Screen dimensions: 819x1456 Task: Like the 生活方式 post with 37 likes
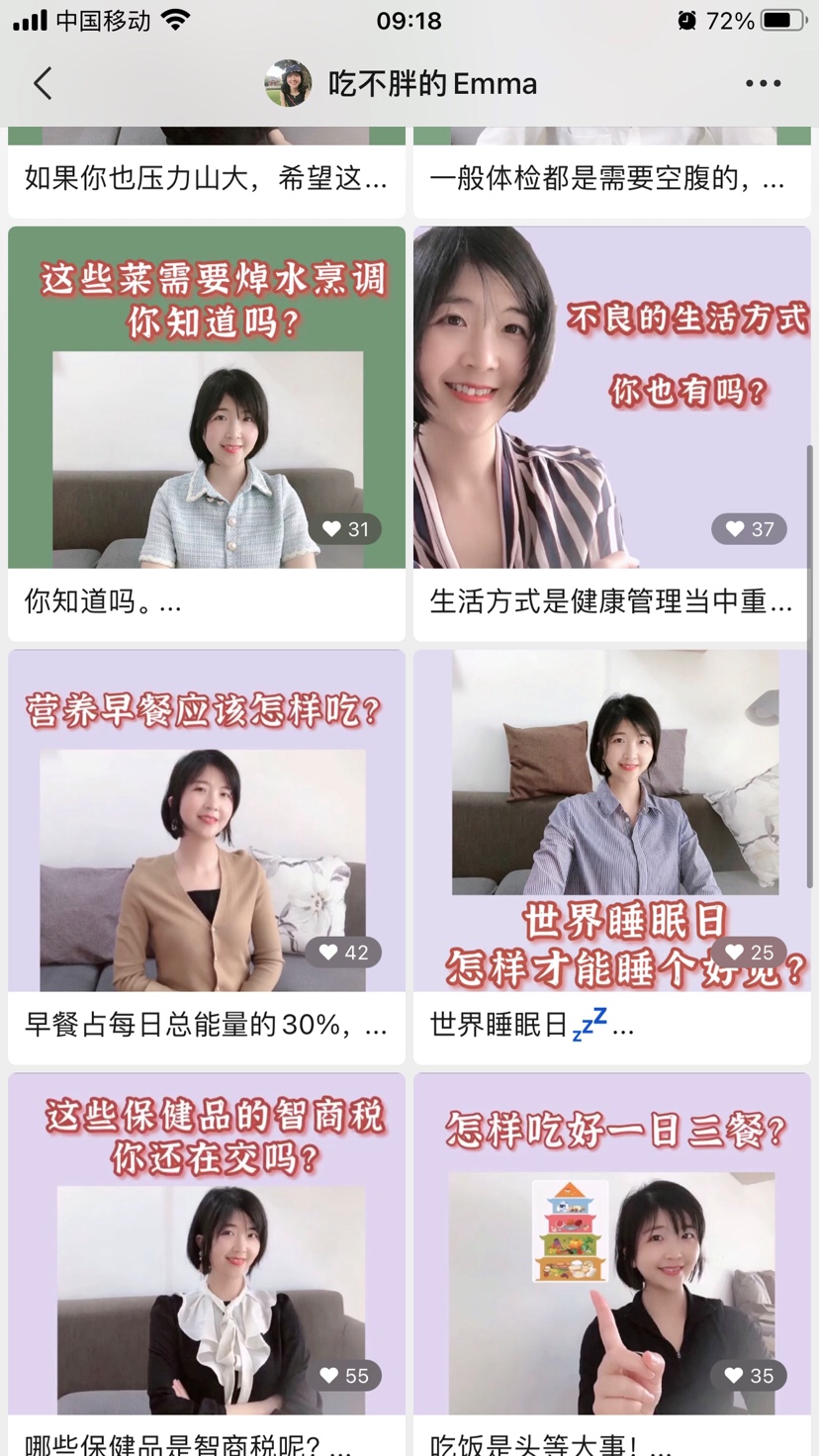pos(736,529)
